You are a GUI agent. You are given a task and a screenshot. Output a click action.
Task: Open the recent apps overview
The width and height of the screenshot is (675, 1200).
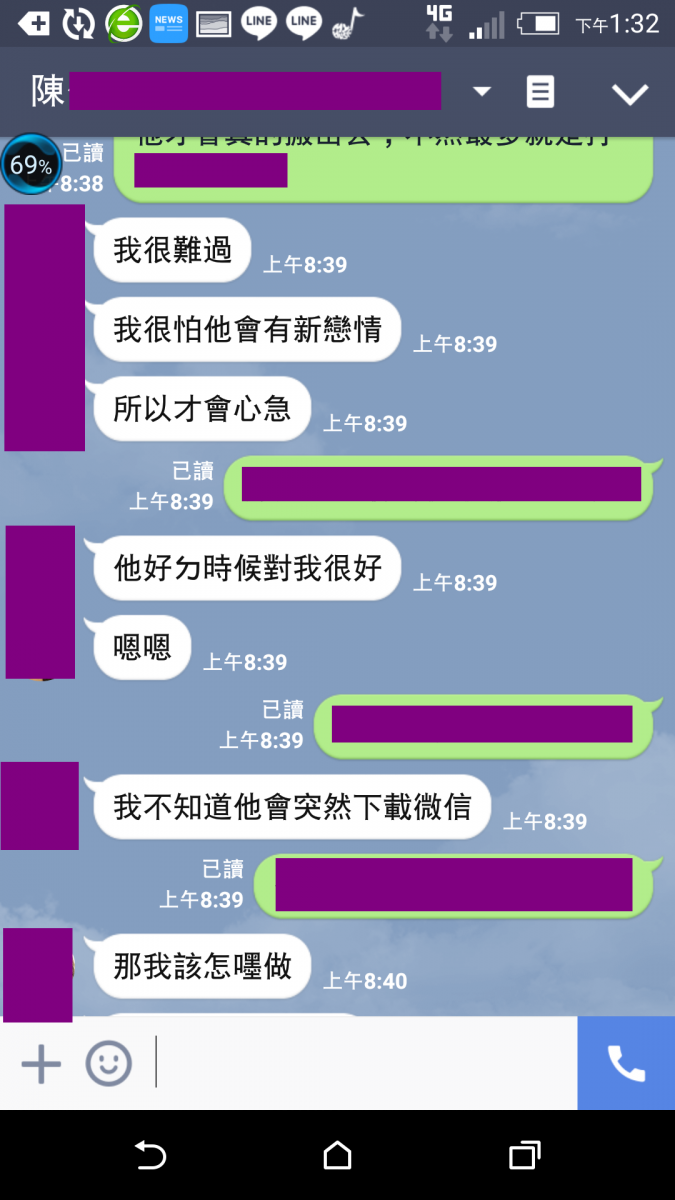click(524, 1156)
